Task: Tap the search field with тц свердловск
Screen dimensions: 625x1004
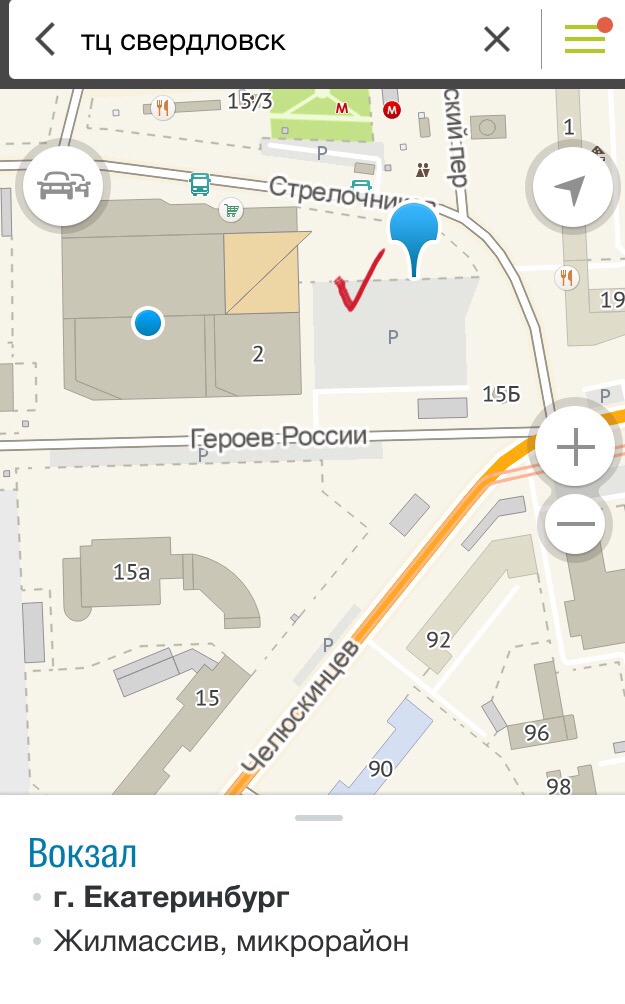Action: click(269, 40)
